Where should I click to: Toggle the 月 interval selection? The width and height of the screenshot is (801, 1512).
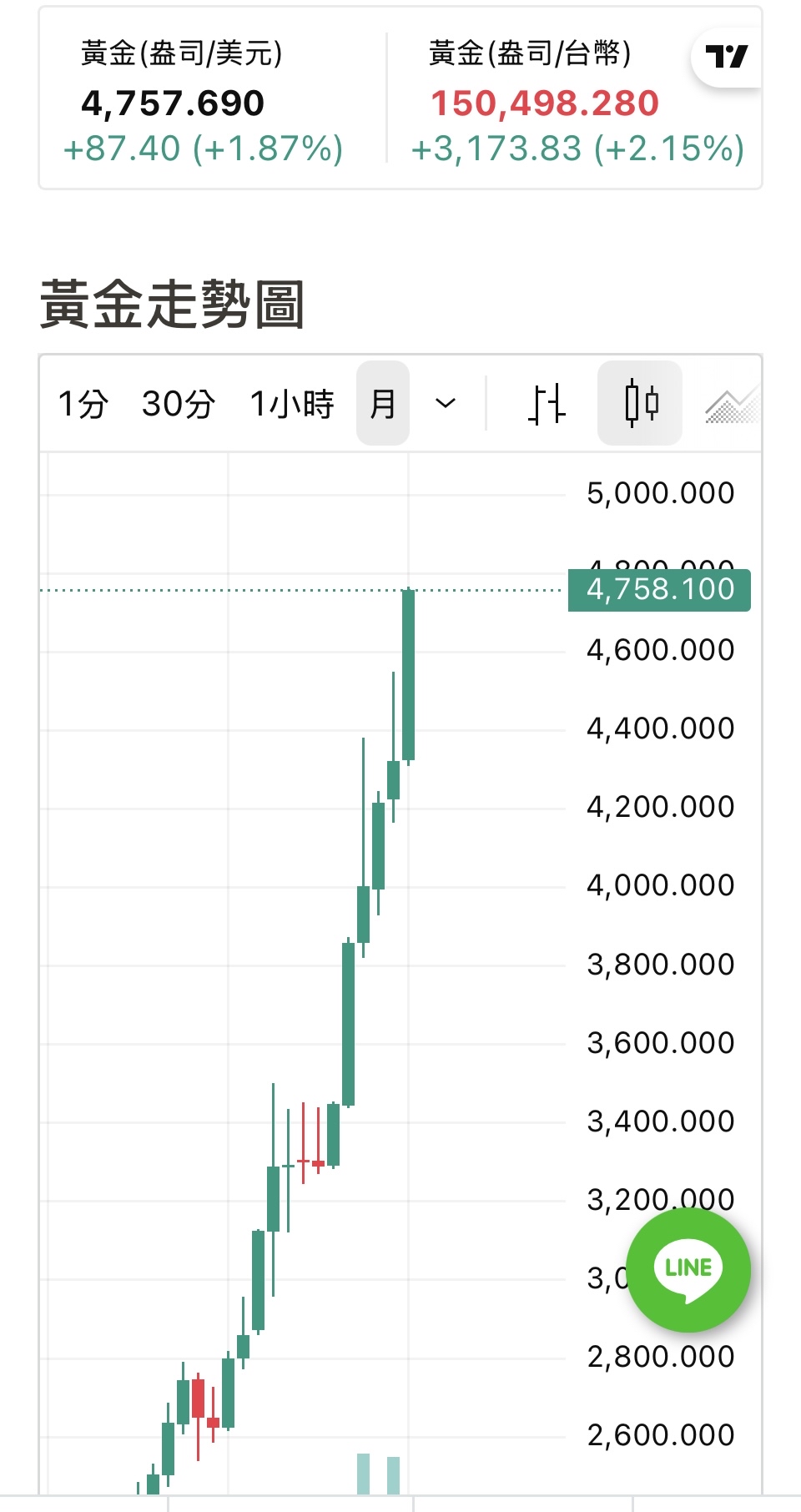point(382,403)
